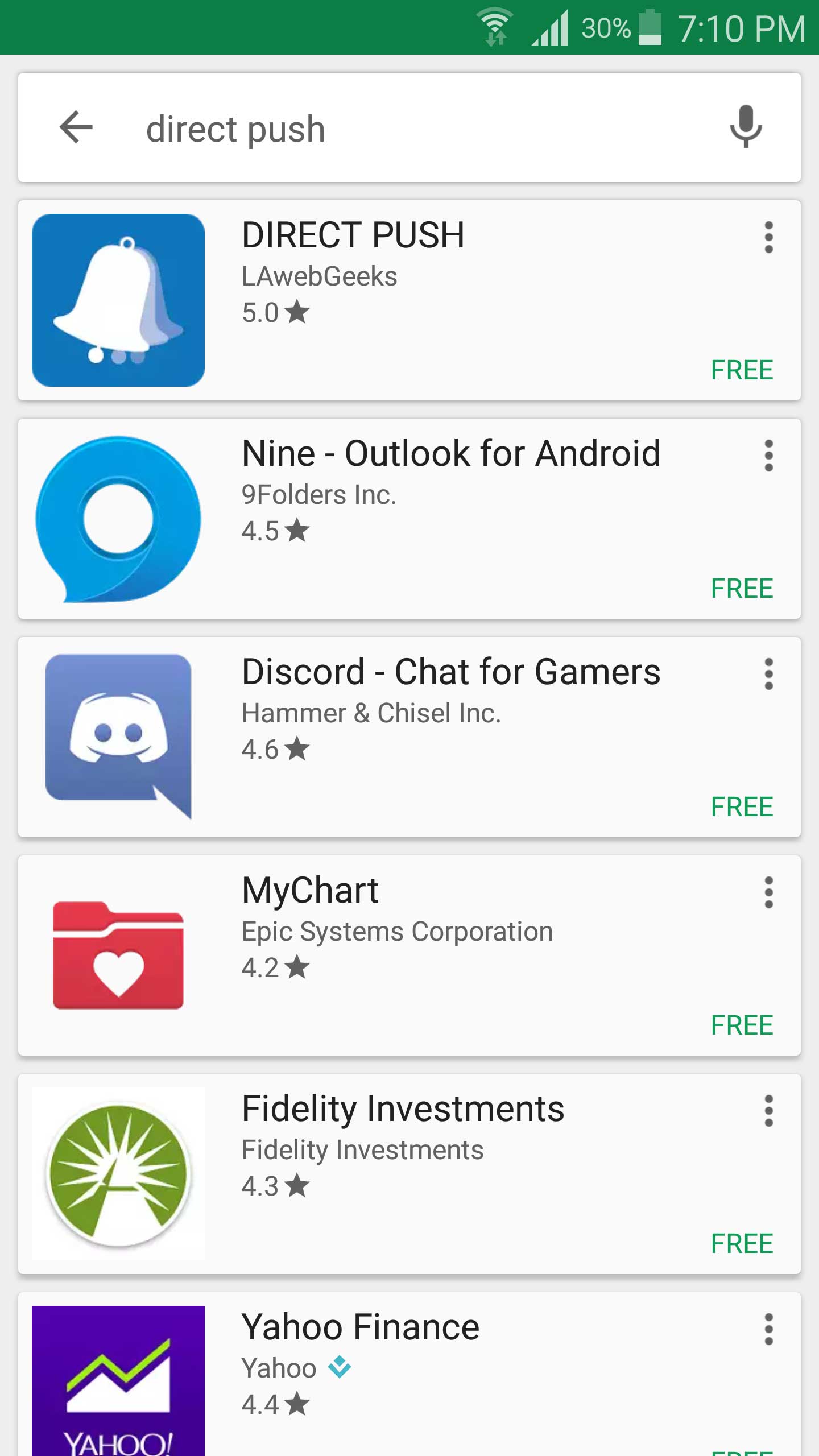Open the DIRECT PUSH app icon
Image resolution: width=819 pixels, height=1456 pixels.
click(x=118, y=300)
